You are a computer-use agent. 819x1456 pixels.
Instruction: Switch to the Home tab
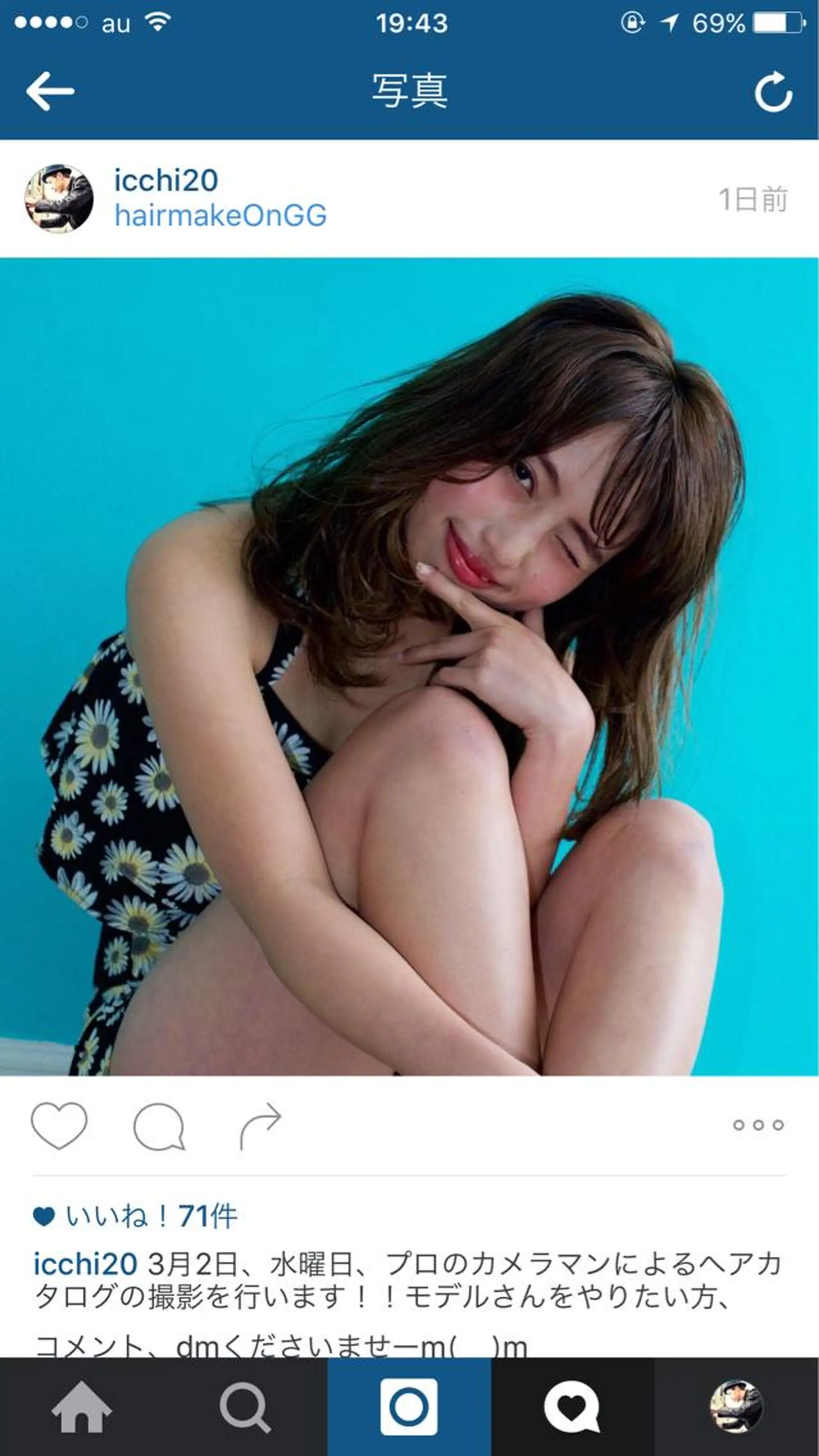(82, 1407)
